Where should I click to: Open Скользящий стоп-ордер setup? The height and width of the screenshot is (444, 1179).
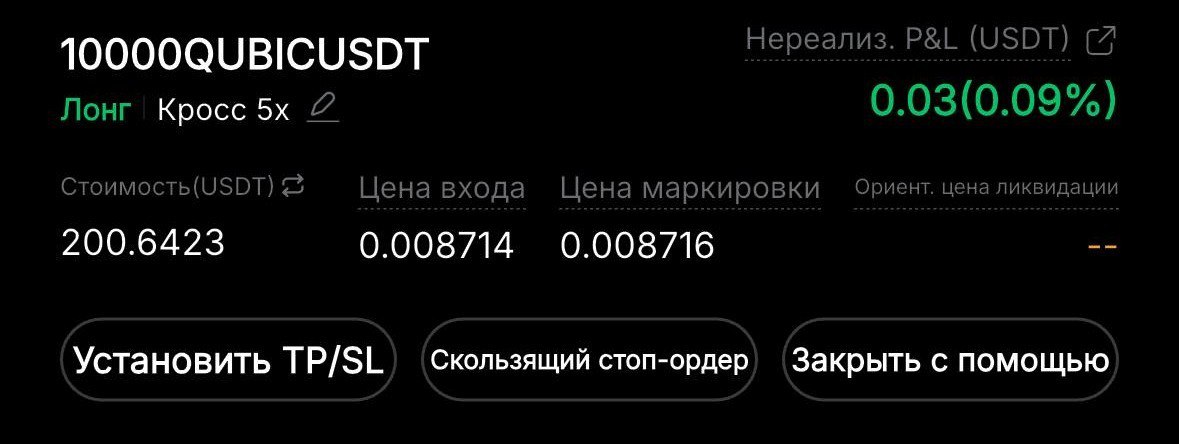pyautogui.click(x=589, y=360)
